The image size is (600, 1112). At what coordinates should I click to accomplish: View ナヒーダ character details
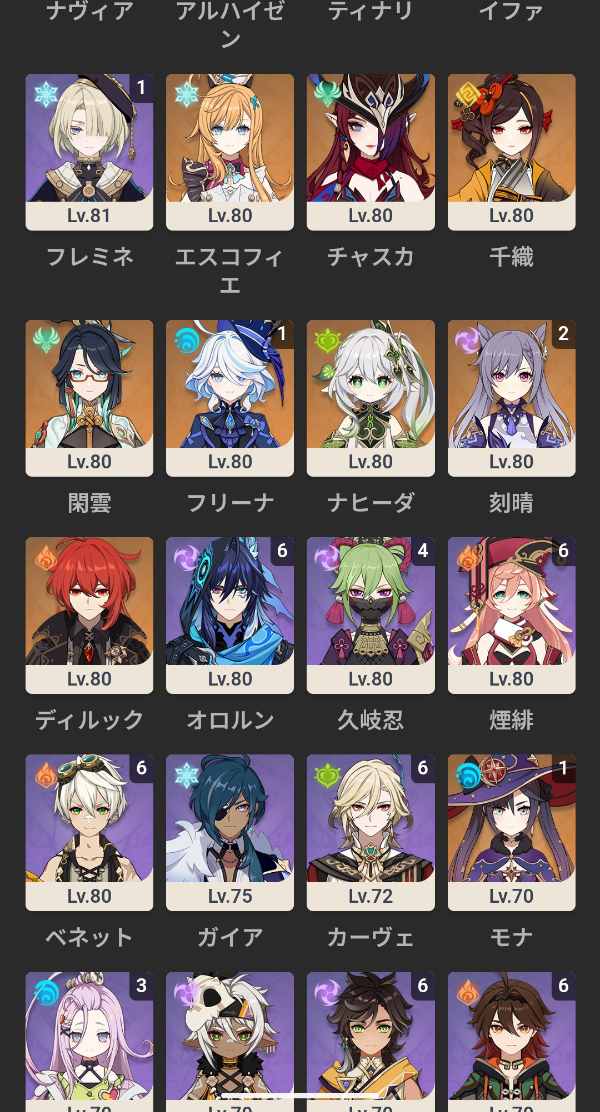point(370,397)
